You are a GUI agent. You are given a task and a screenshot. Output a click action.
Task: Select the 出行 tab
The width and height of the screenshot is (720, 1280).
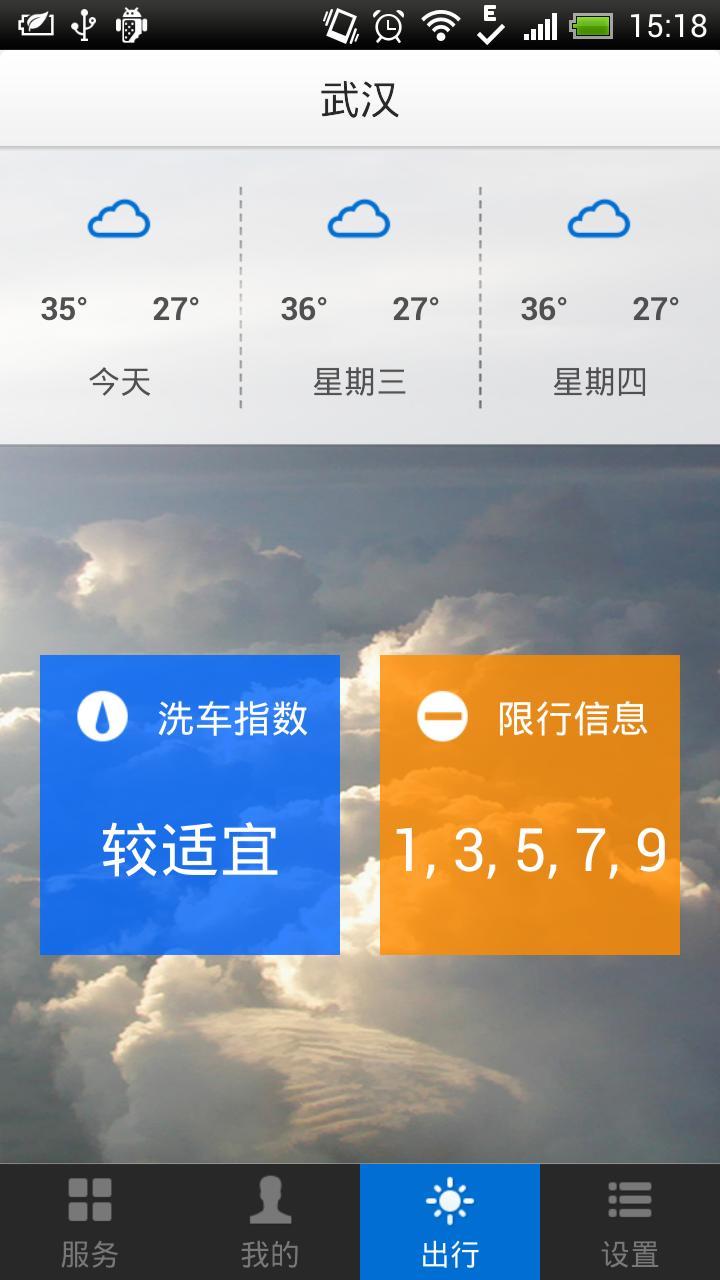point(450,1222)
